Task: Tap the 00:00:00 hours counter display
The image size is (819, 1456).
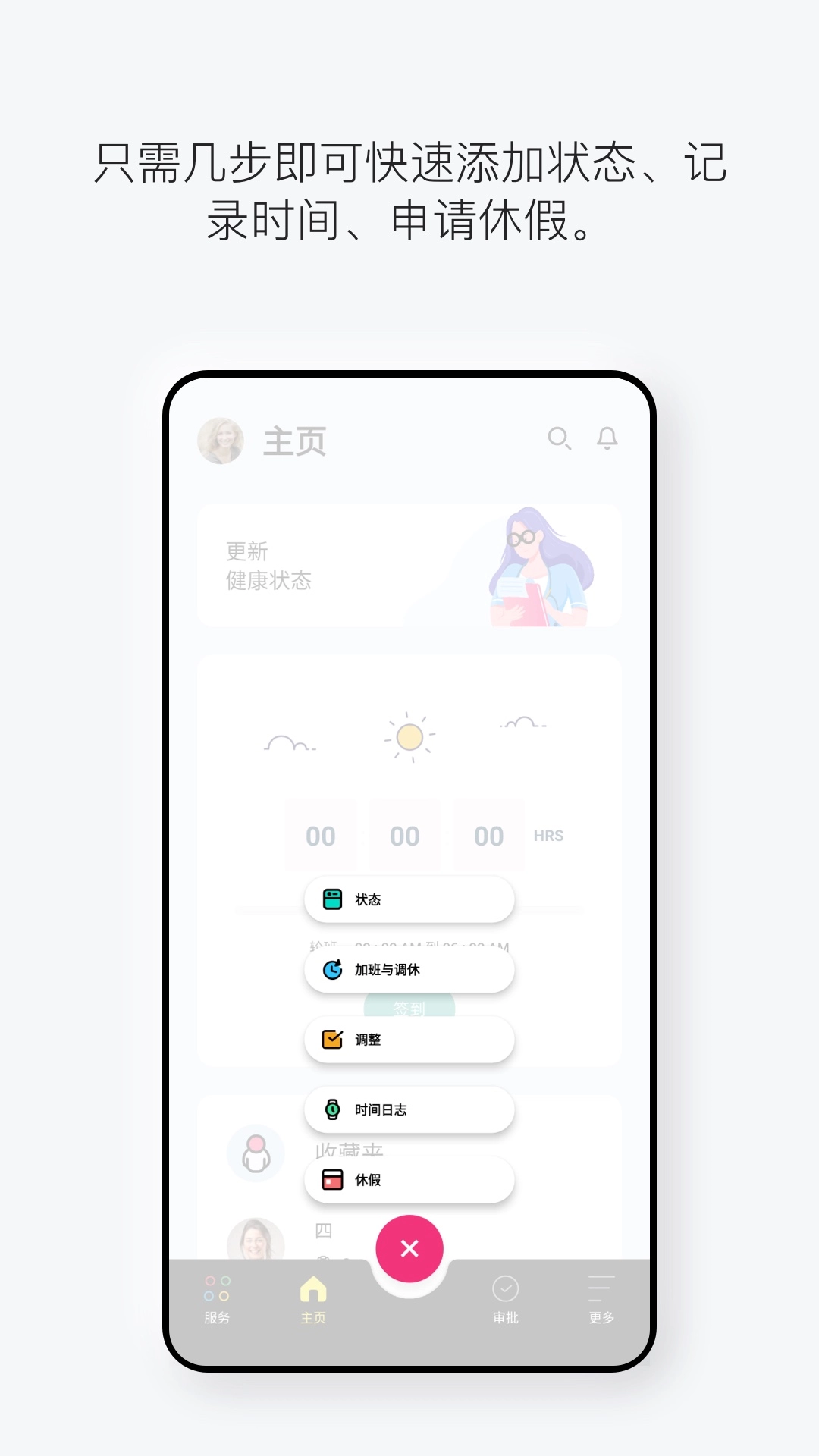Action: pyautogui.click(x=406, y=836)
